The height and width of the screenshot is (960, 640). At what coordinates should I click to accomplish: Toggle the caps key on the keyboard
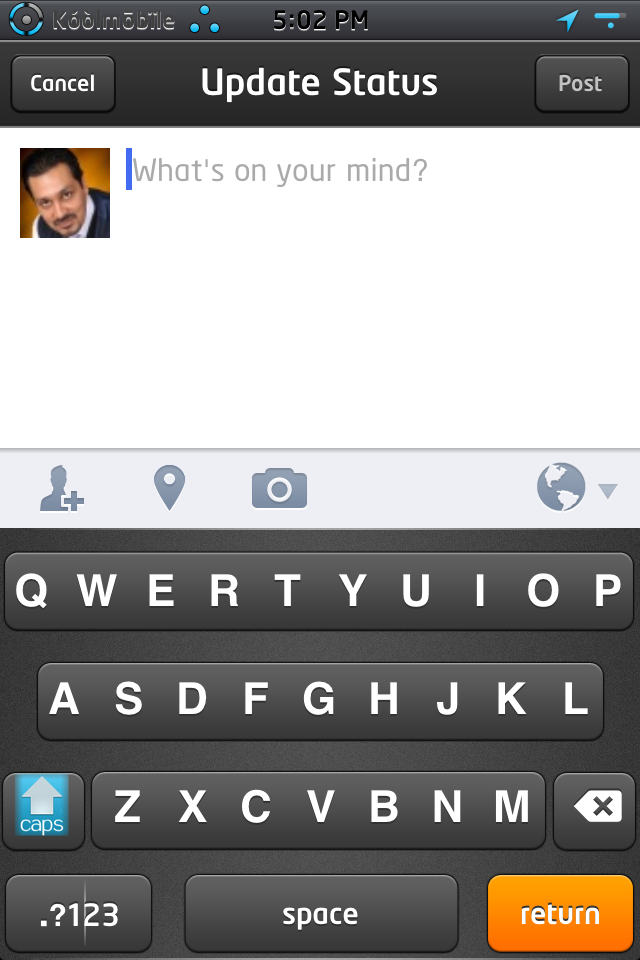pos(43,810)
